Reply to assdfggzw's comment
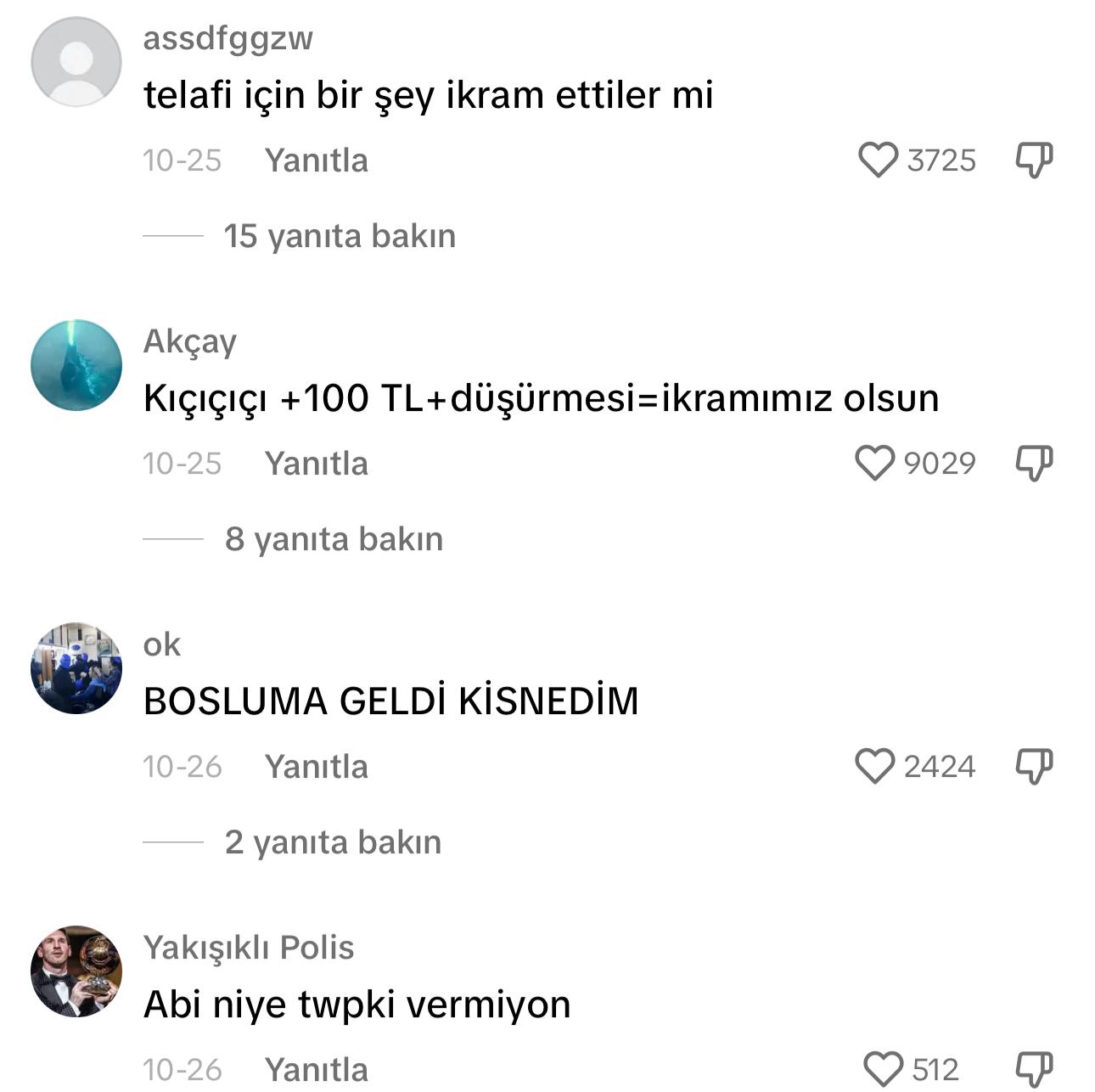The image size is (1095, 1092). [316, 160]
